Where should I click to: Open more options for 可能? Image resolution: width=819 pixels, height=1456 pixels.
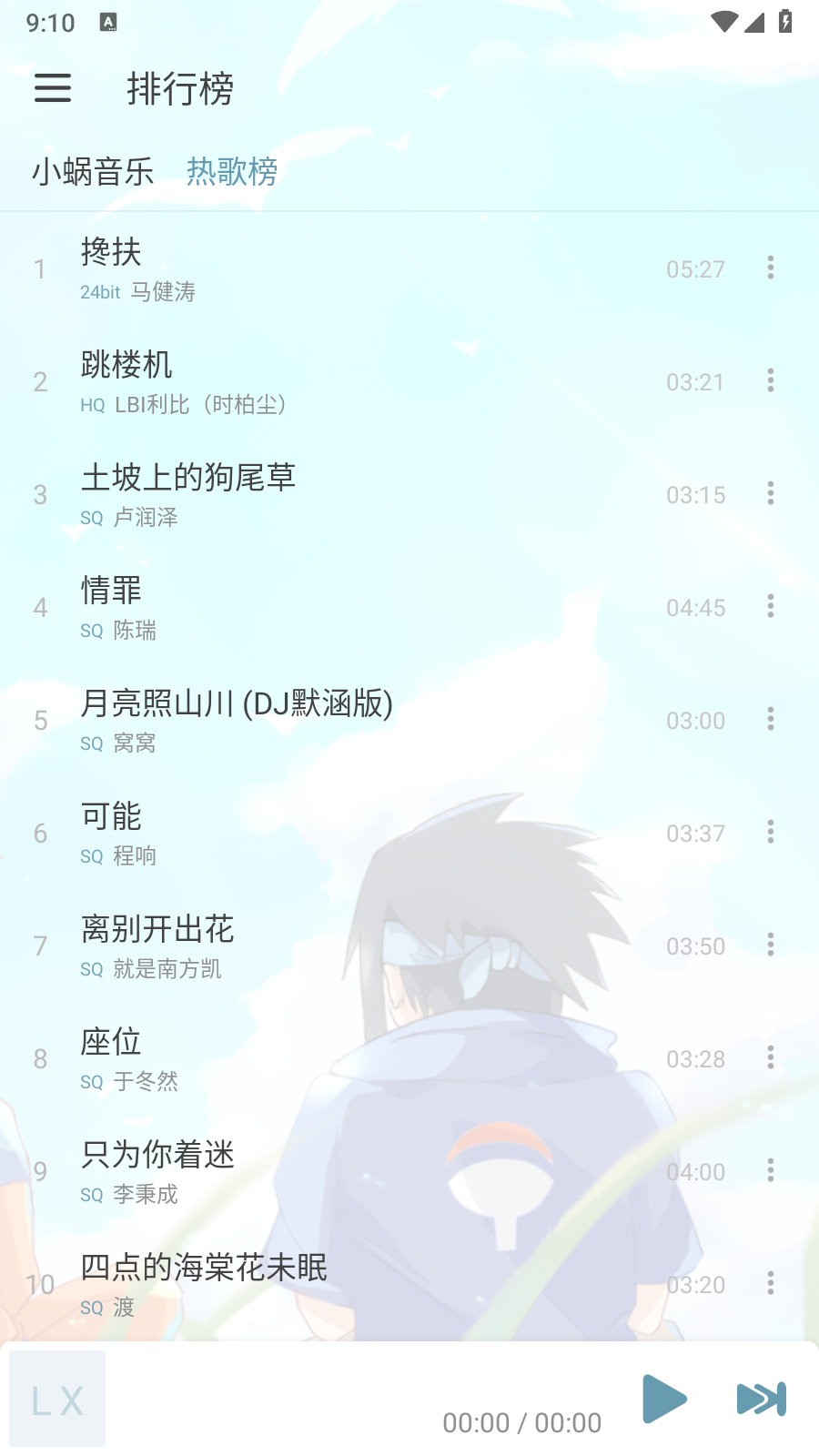tap(771, 832)
